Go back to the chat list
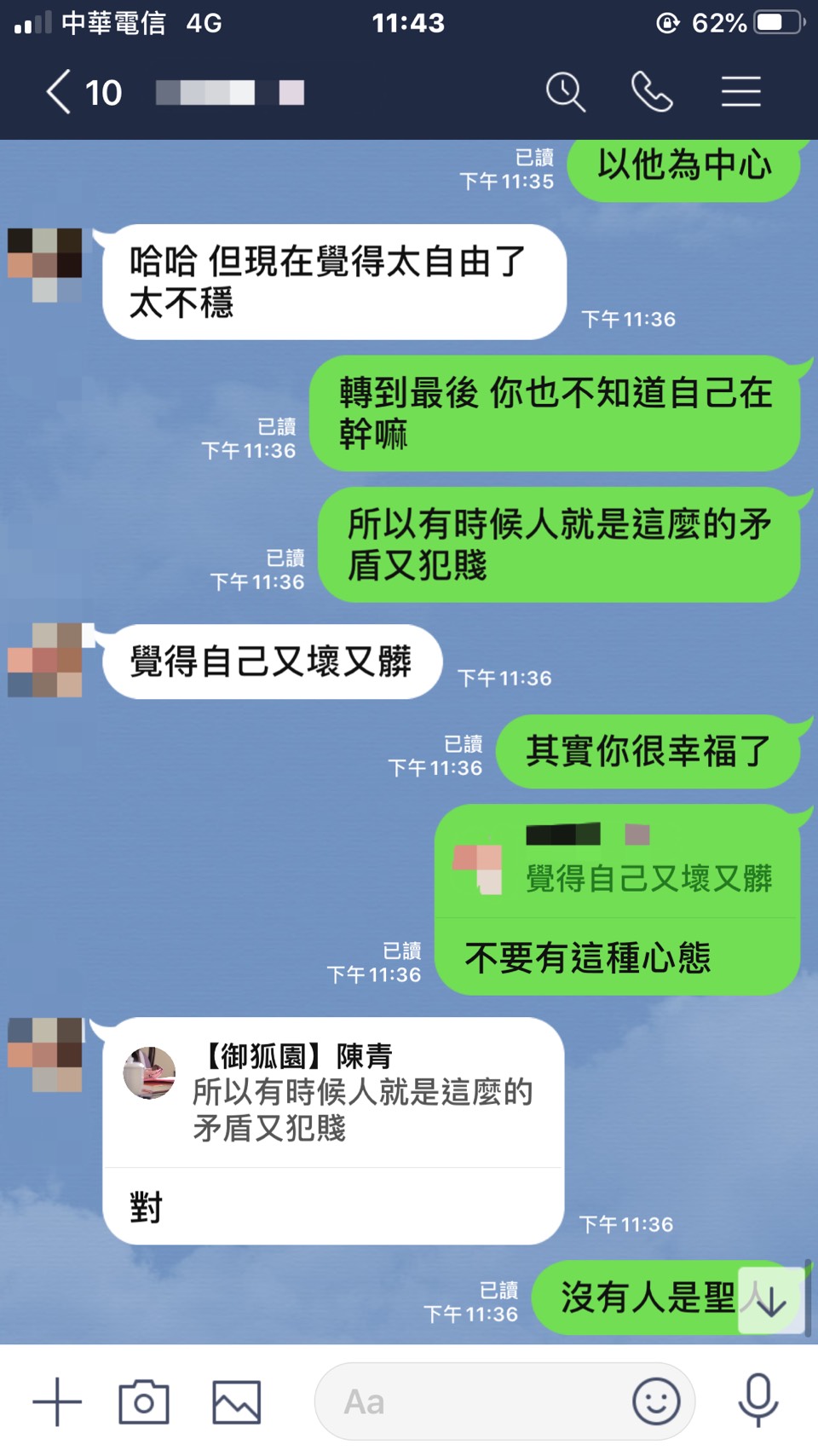Image resolution: width=818 pixels, height=1456 pixels. click(x=60, y=92)
